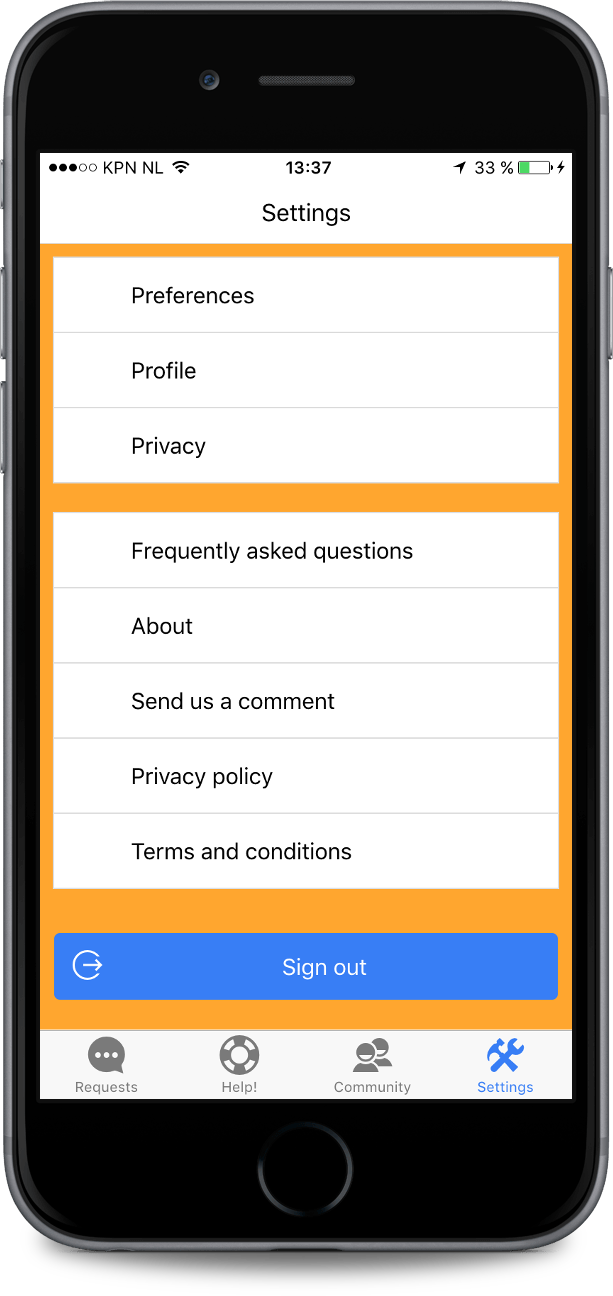This screenshot has height=1296, width=613.
Task: Read the Privacy policy
Action: 305,776
